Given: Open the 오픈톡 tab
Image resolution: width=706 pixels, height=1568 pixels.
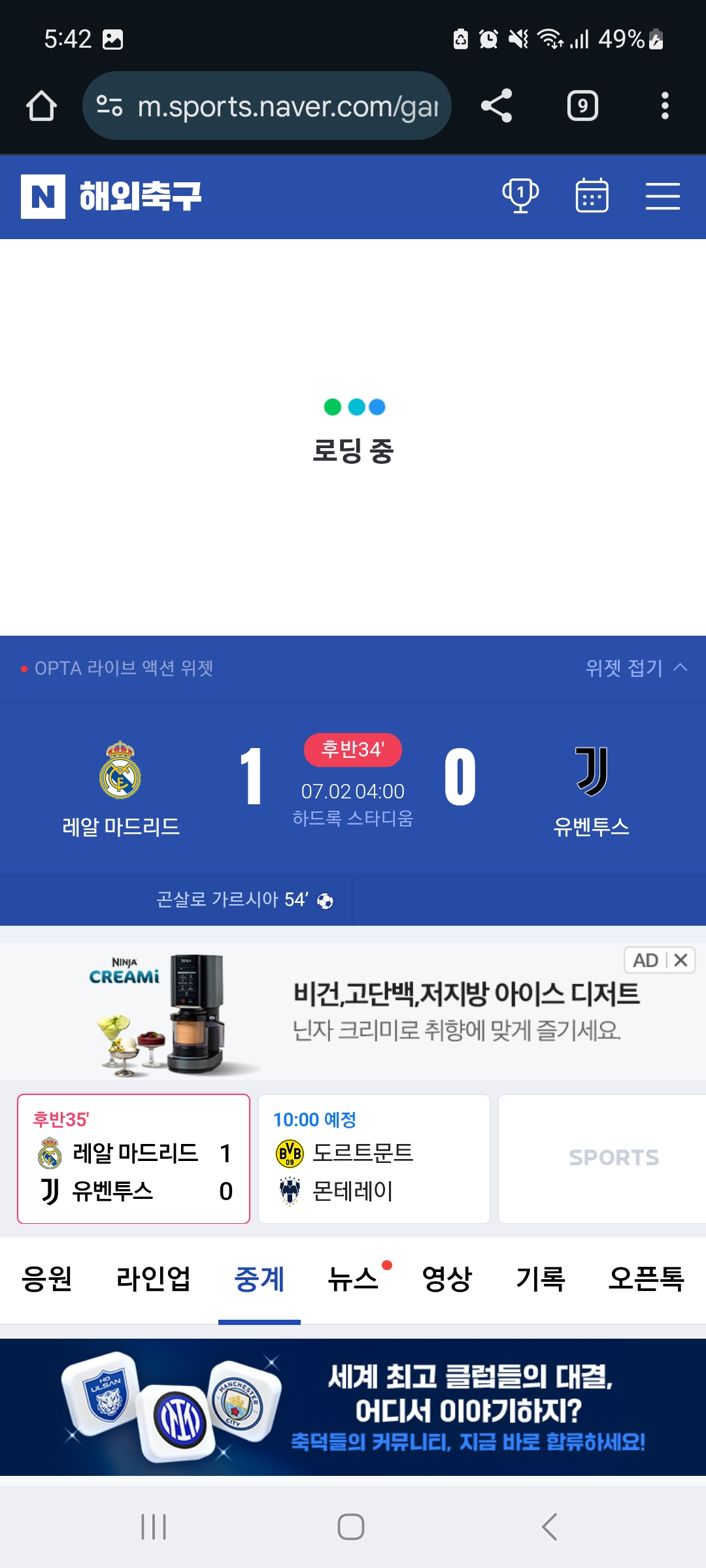Looking at the screenshot, I should [x=646, y=1279].
